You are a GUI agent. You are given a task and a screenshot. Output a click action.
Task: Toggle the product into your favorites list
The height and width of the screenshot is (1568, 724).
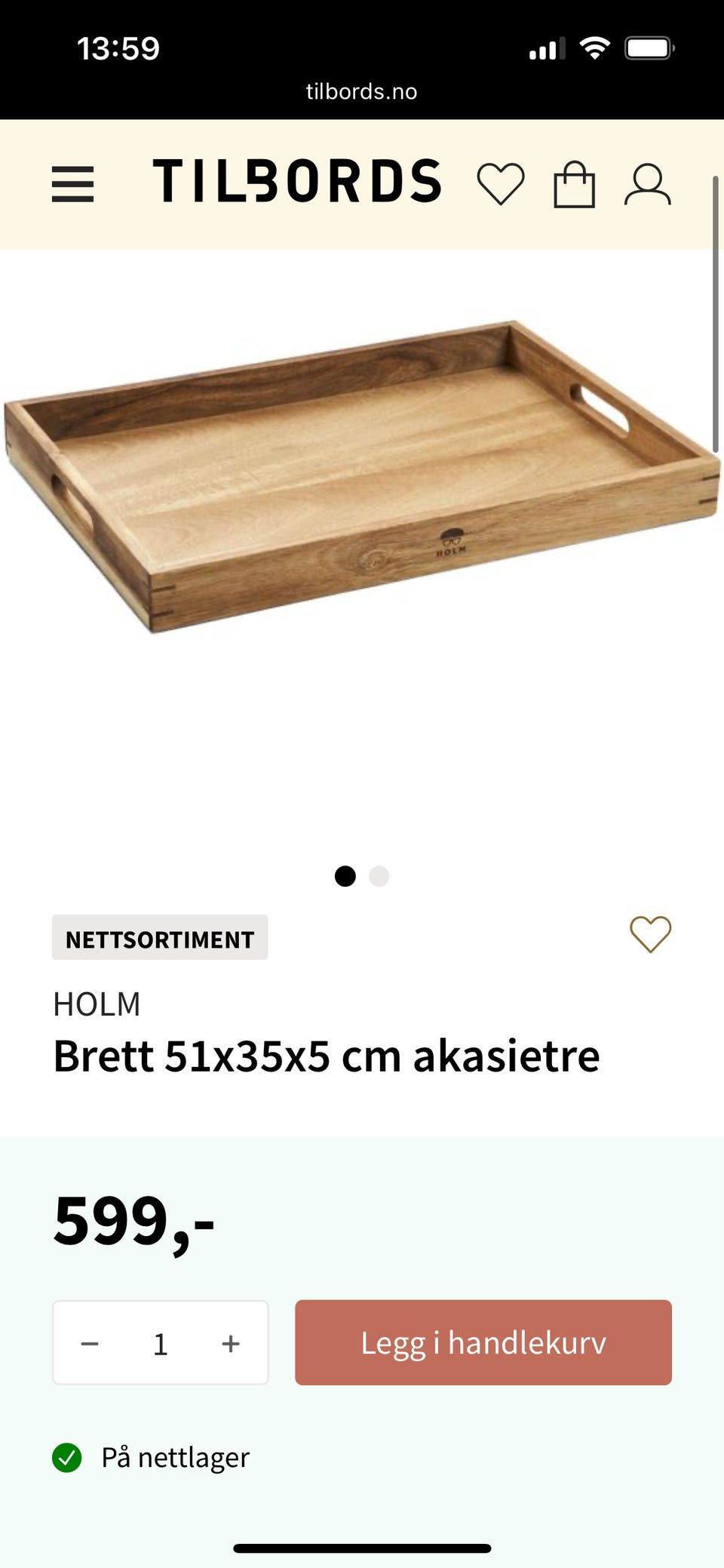pos(650,936)
